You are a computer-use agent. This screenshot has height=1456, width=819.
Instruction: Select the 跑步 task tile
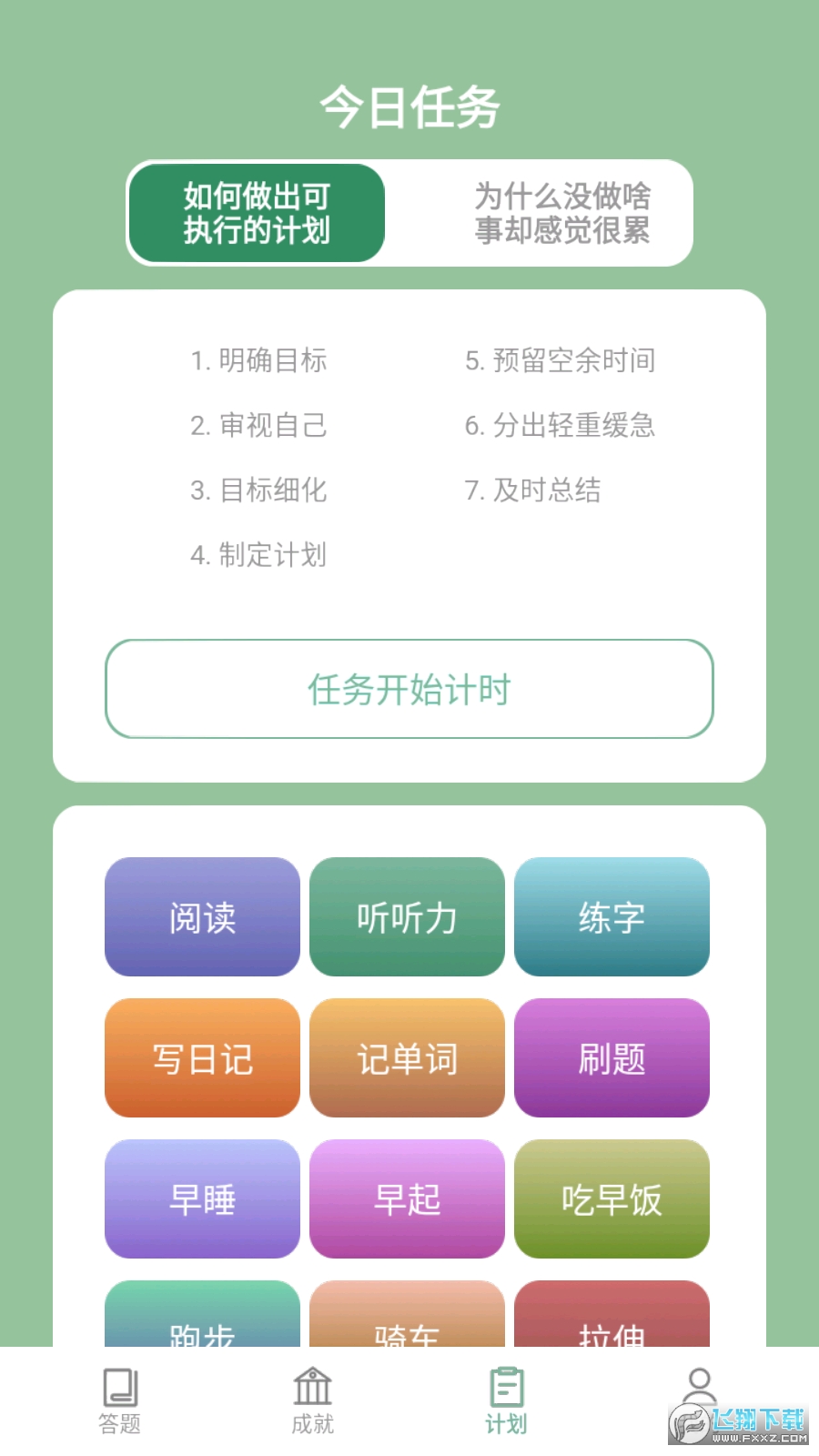pos(202,1317)
